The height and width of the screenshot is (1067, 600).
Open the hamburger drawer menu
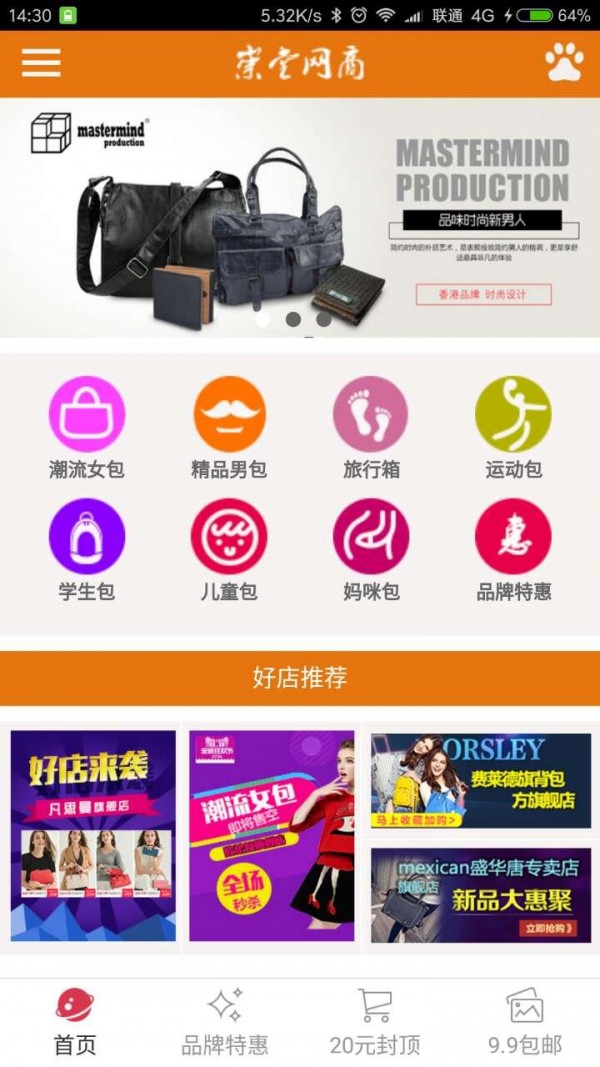click(x=41, y=63)
